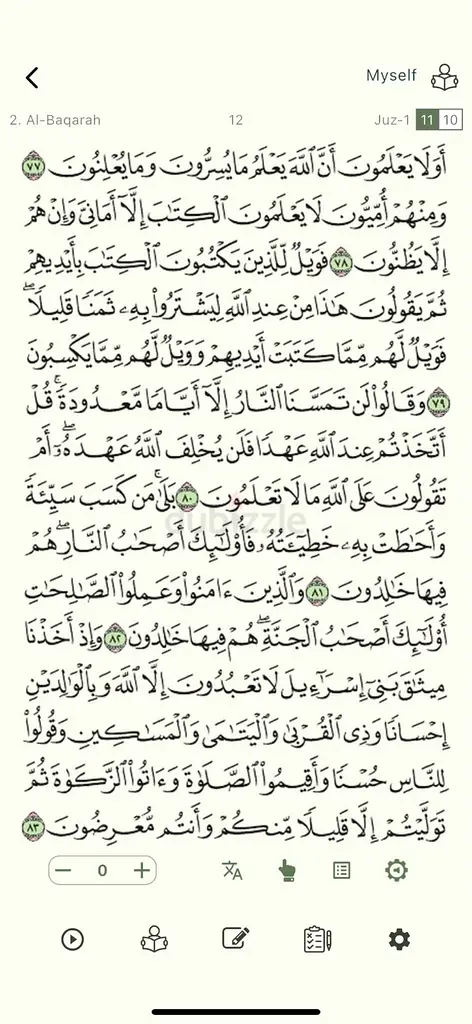Play the recitation

point(72,940)
